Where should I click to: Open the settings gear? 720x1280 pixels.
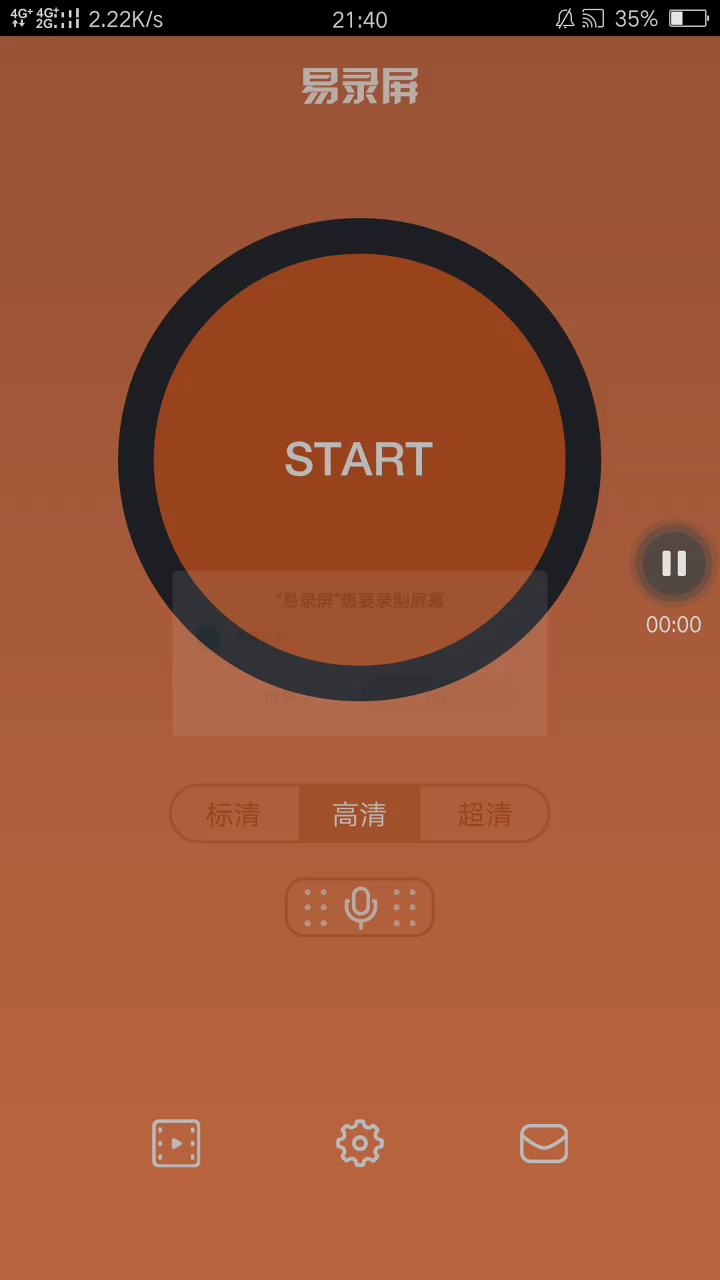pyautogui.click(x=360, y=1143)
